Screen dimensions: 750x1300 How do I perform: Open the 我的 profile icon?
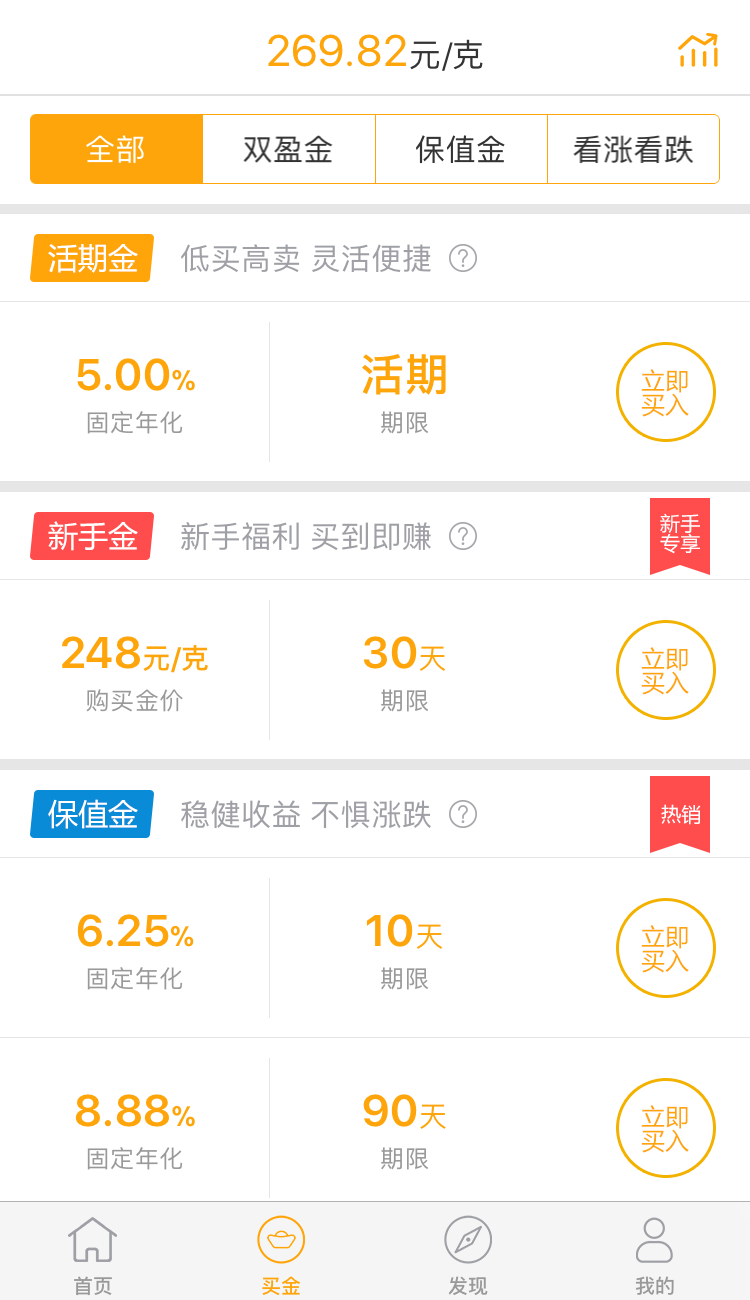656,1250
